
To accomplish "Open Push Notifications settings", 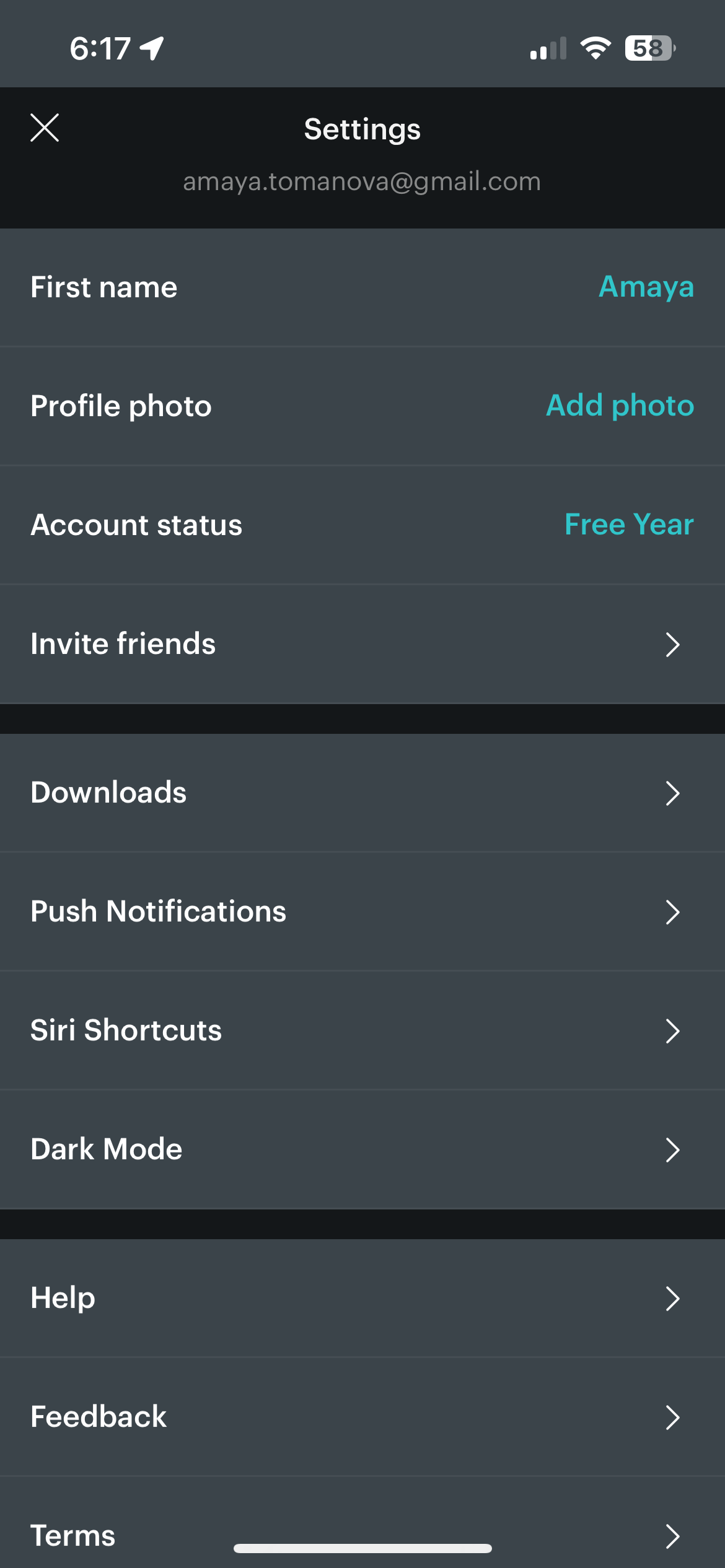I will tap(362, 912).
